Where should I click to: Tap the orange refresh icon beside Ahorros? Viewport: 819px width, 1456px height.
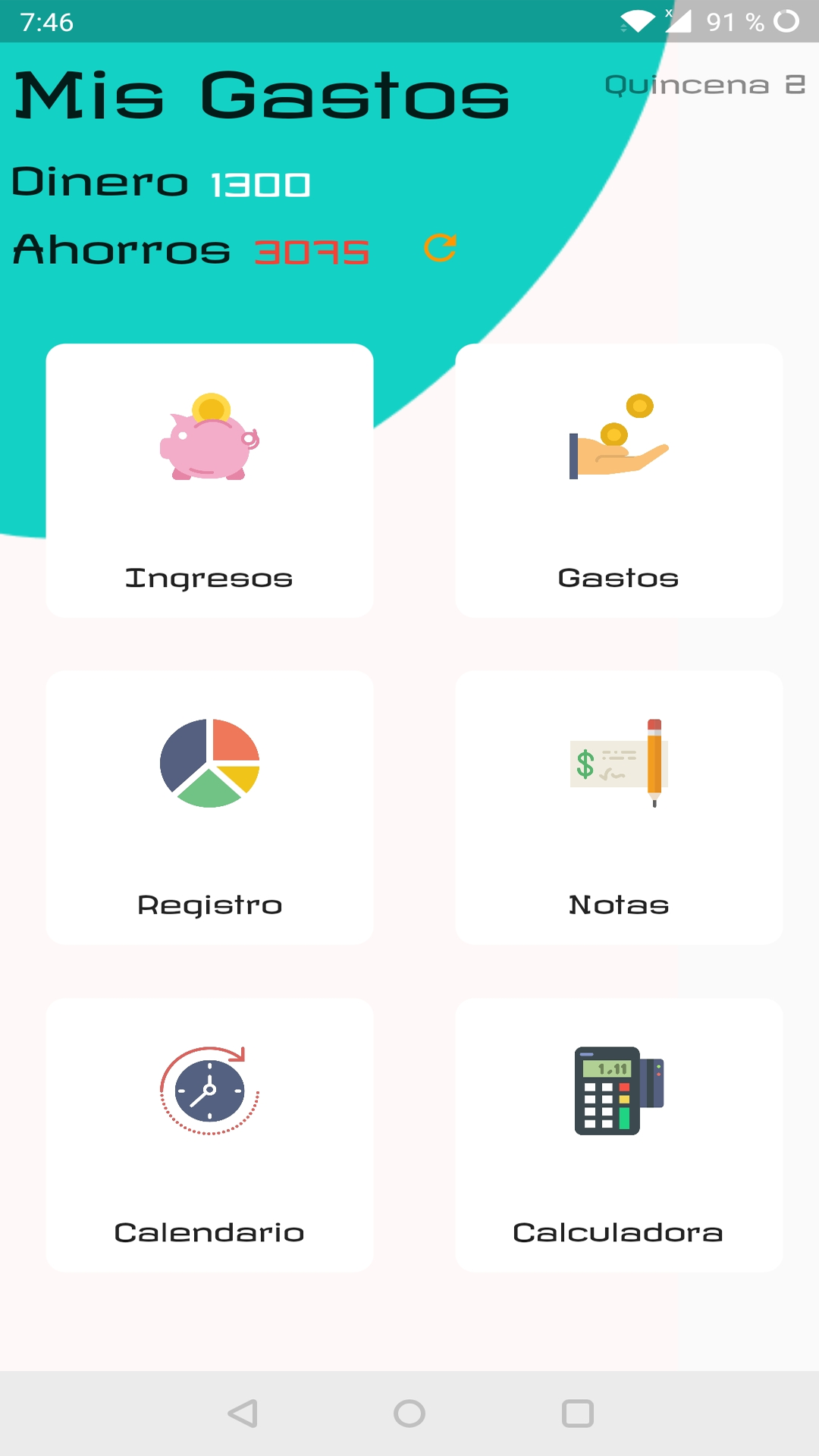point(440,248)
